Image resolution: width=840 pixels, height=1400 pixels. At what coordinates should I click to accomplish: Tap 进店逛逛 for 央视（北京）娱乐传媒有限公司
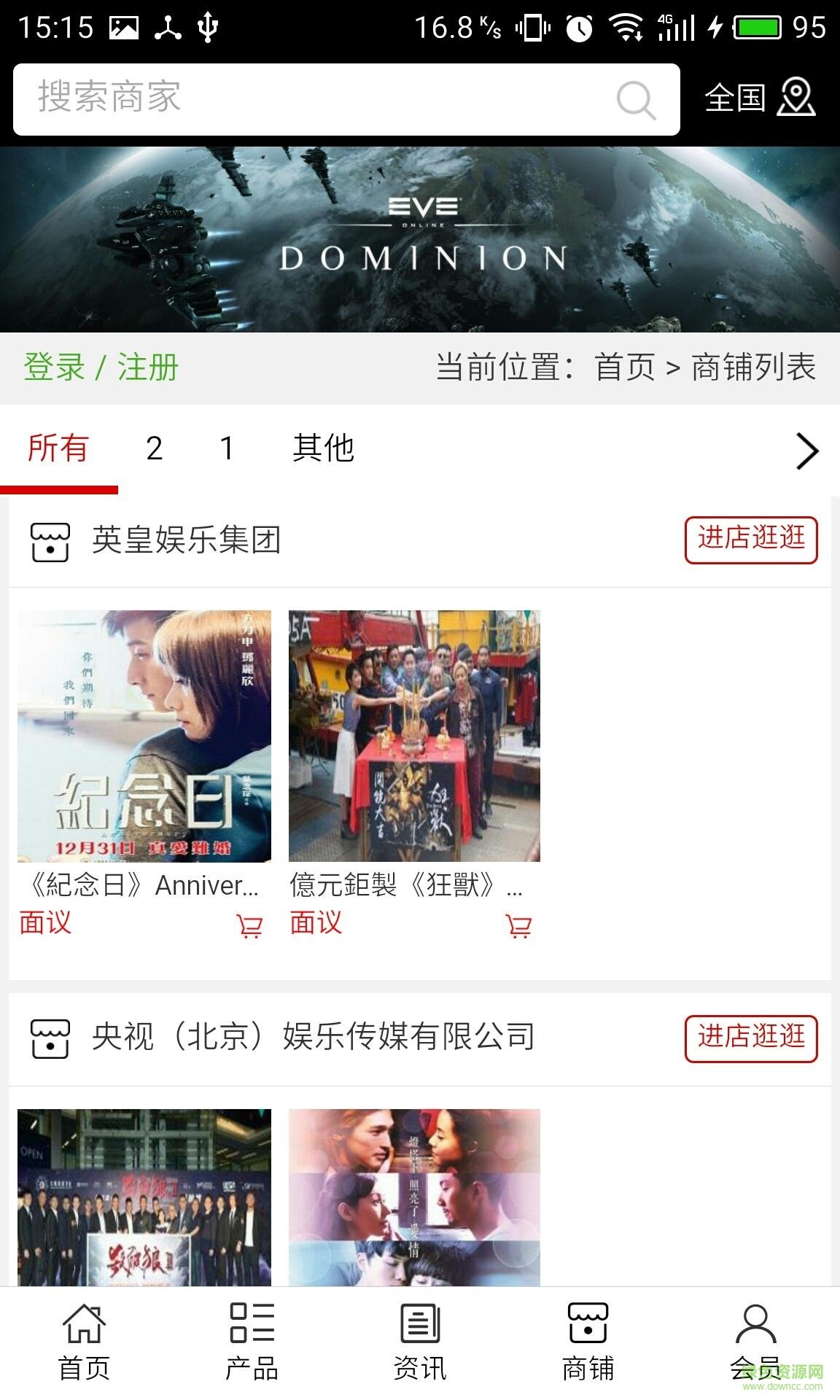point(750,1037)
